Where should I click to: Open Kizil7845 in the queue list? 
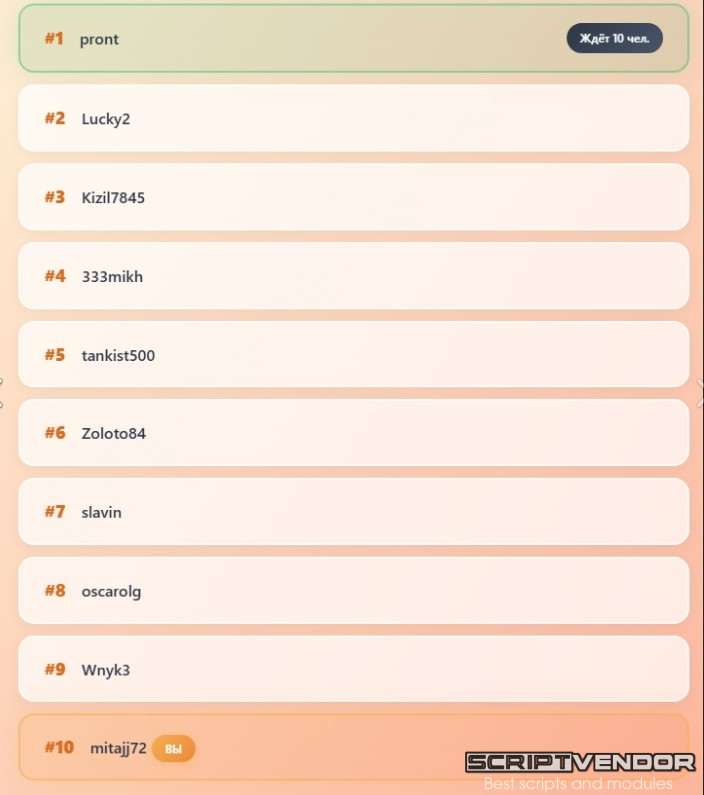[353, 197]
